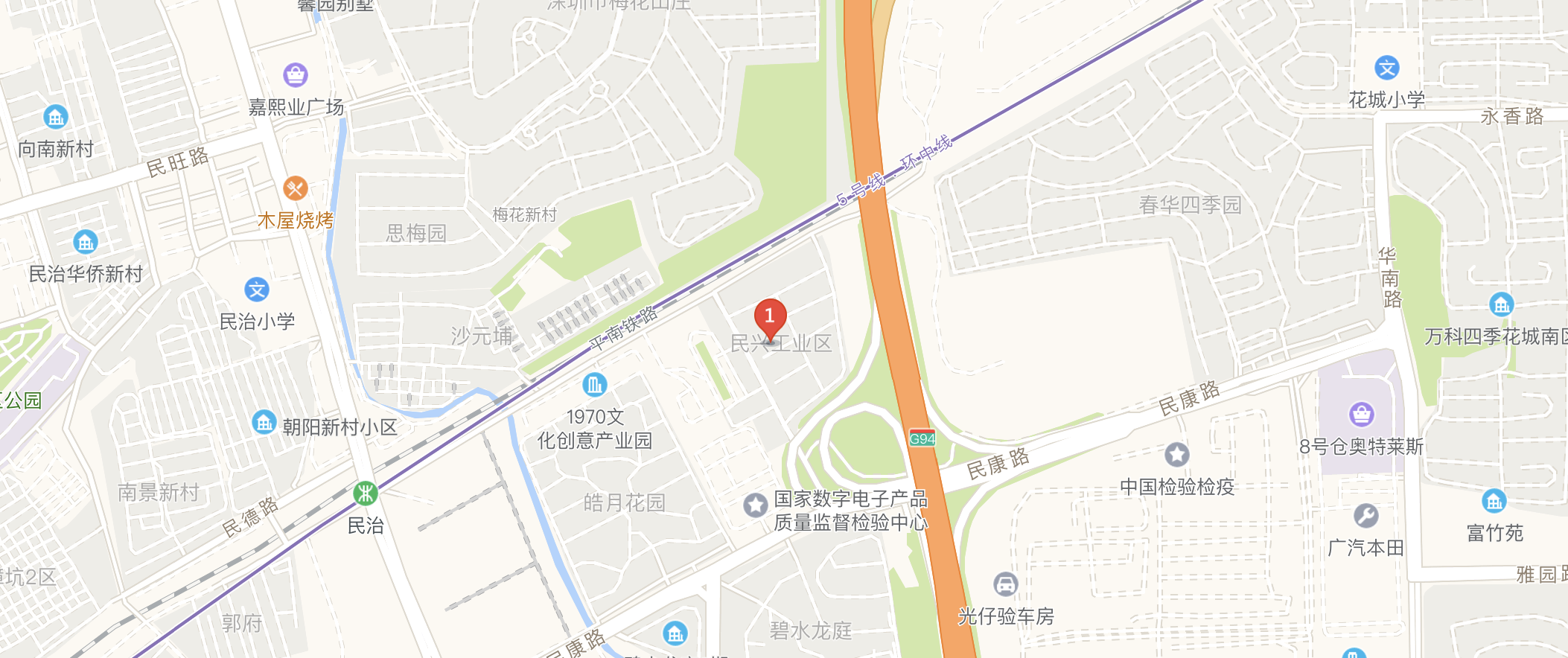Image resolution: width=1568 pixels, height=658 pixels.
Task: Tap the 民治华侨新村 marker
Action: [86, 242]
